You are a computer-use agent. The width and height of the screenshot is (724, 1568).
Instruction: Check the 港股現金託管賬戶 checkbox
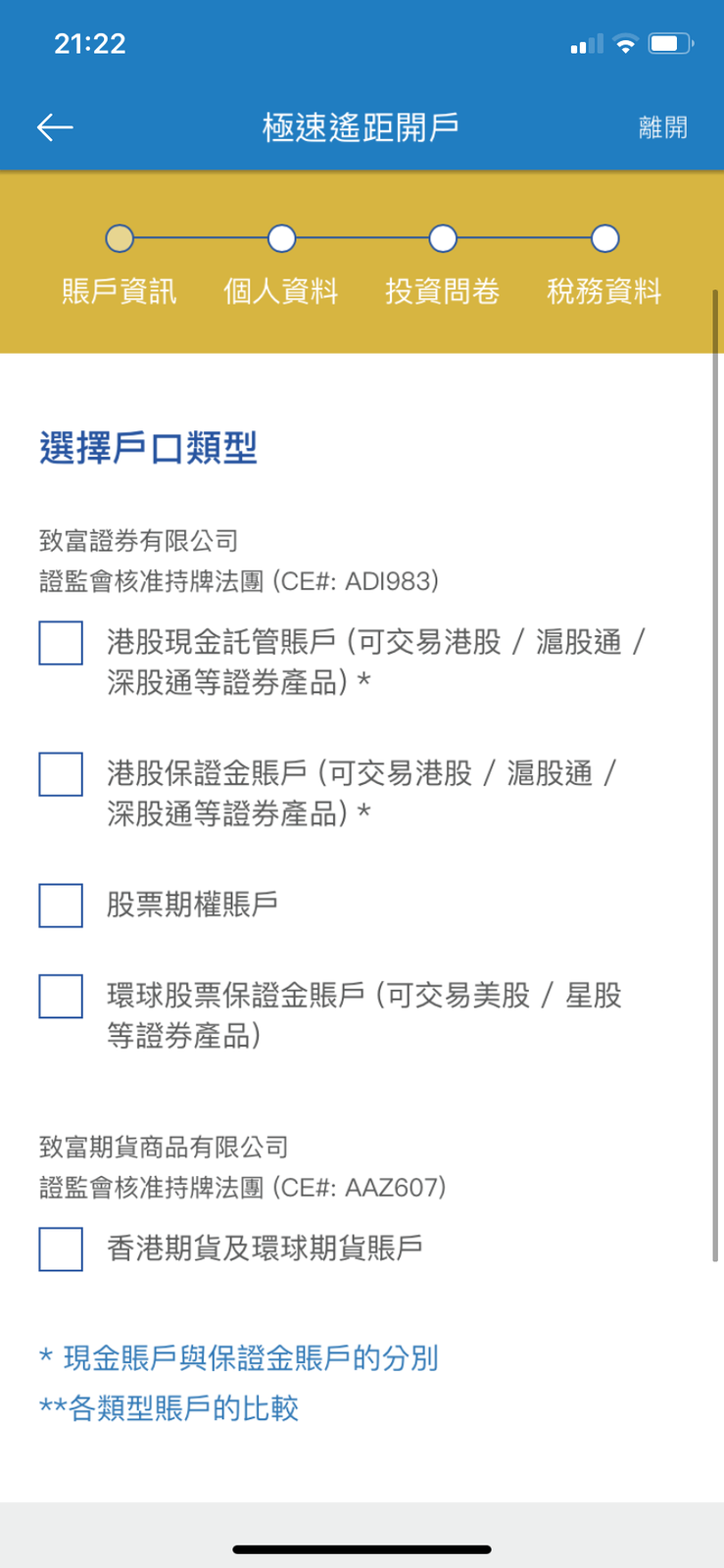(x=61, y=643)
